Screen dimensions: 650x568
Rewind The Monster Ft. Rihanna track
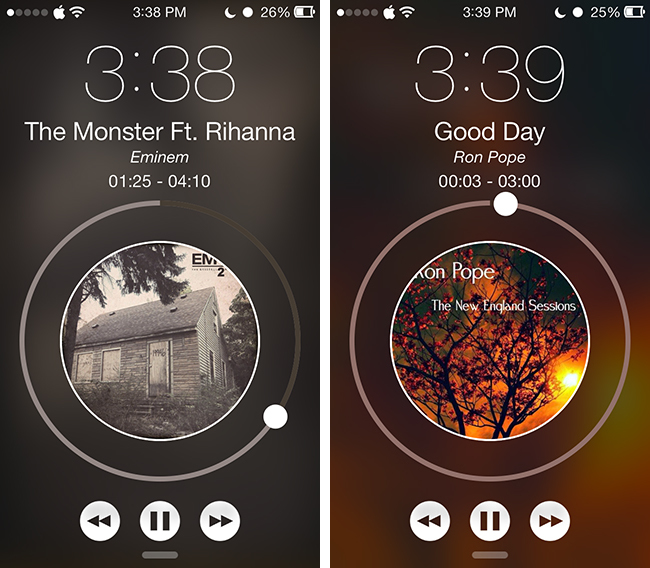pos(100,521)
